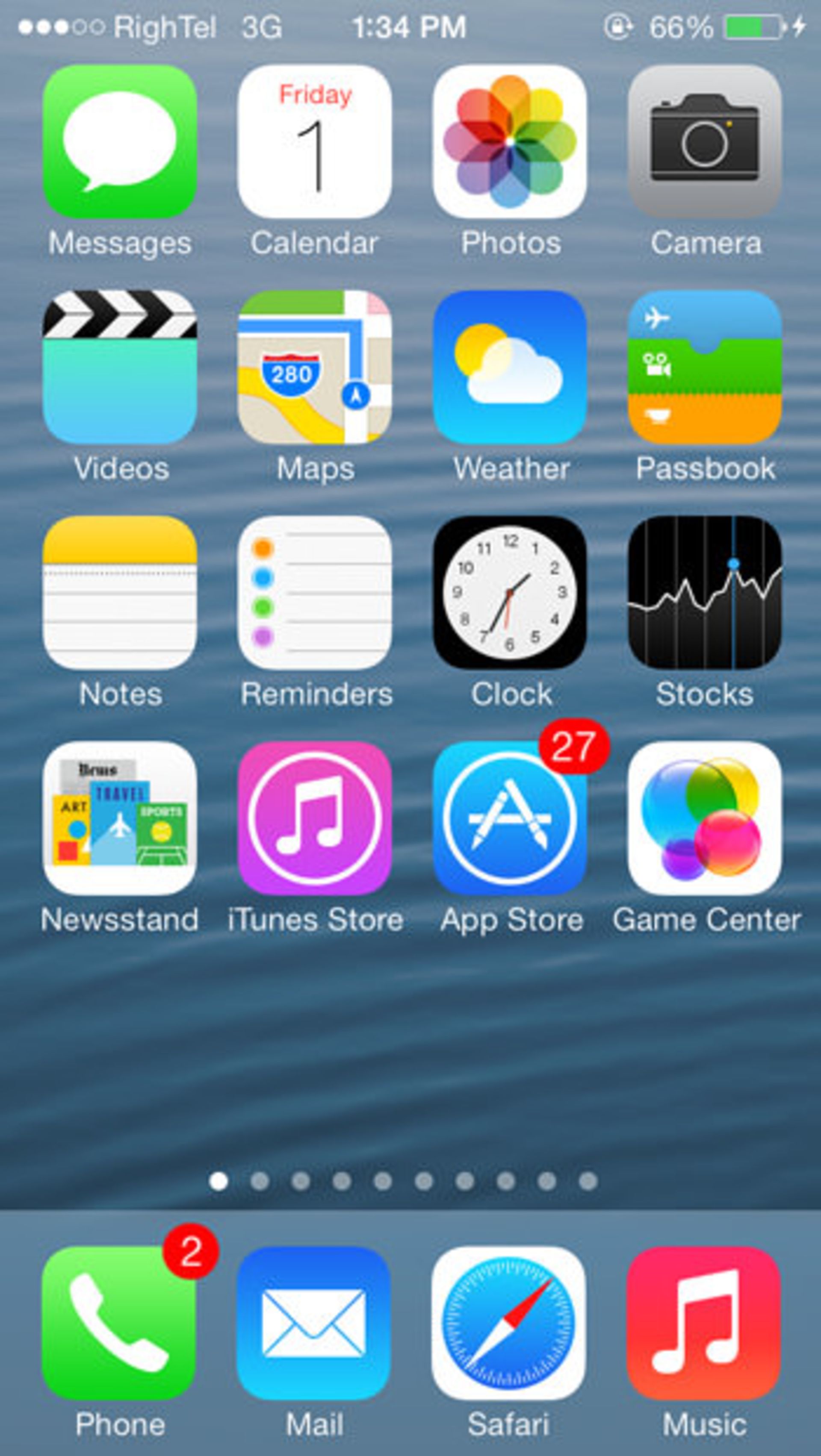Open the Safari browser
The width and height of the screenshot is (821, 1456).
click(x=508, y=1323)
